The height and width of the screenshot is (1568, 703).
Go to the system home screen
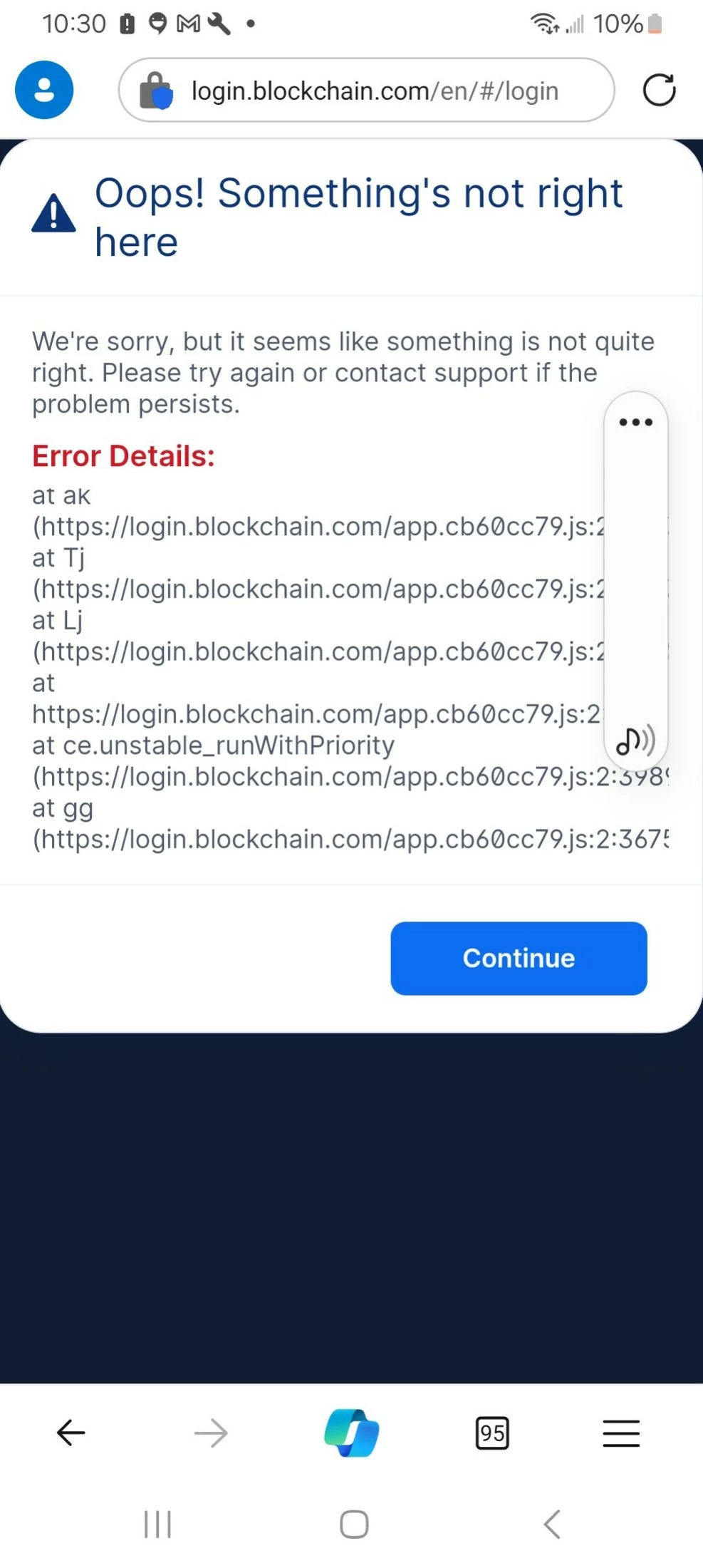tap(354, 1525)
